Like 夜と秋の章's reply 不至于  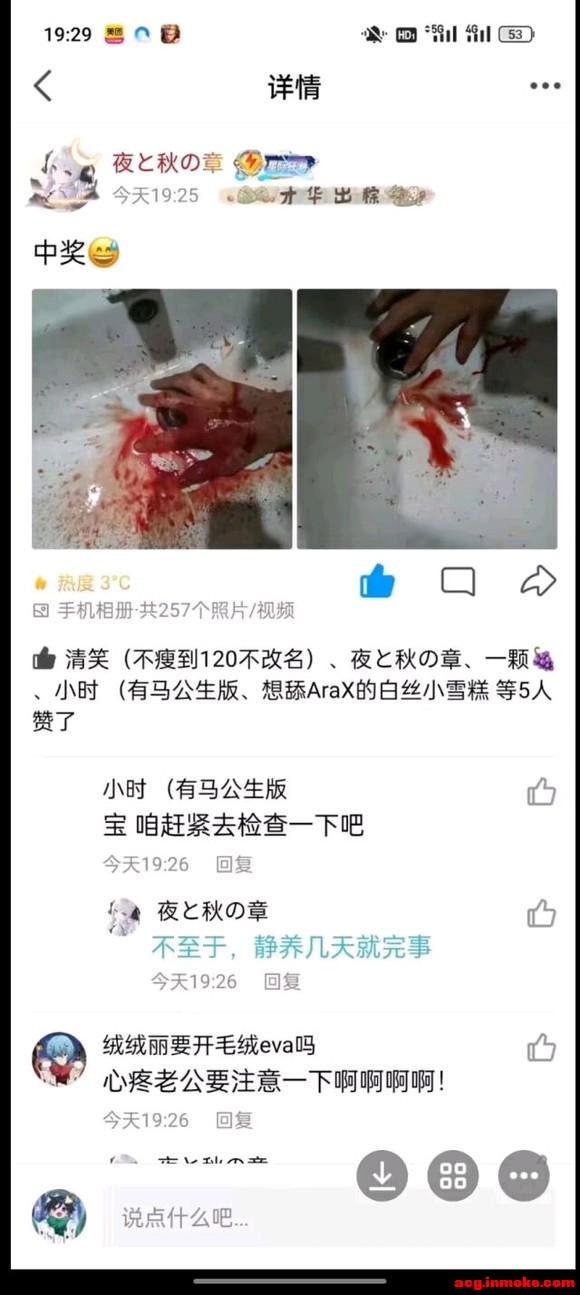(541, 913)
